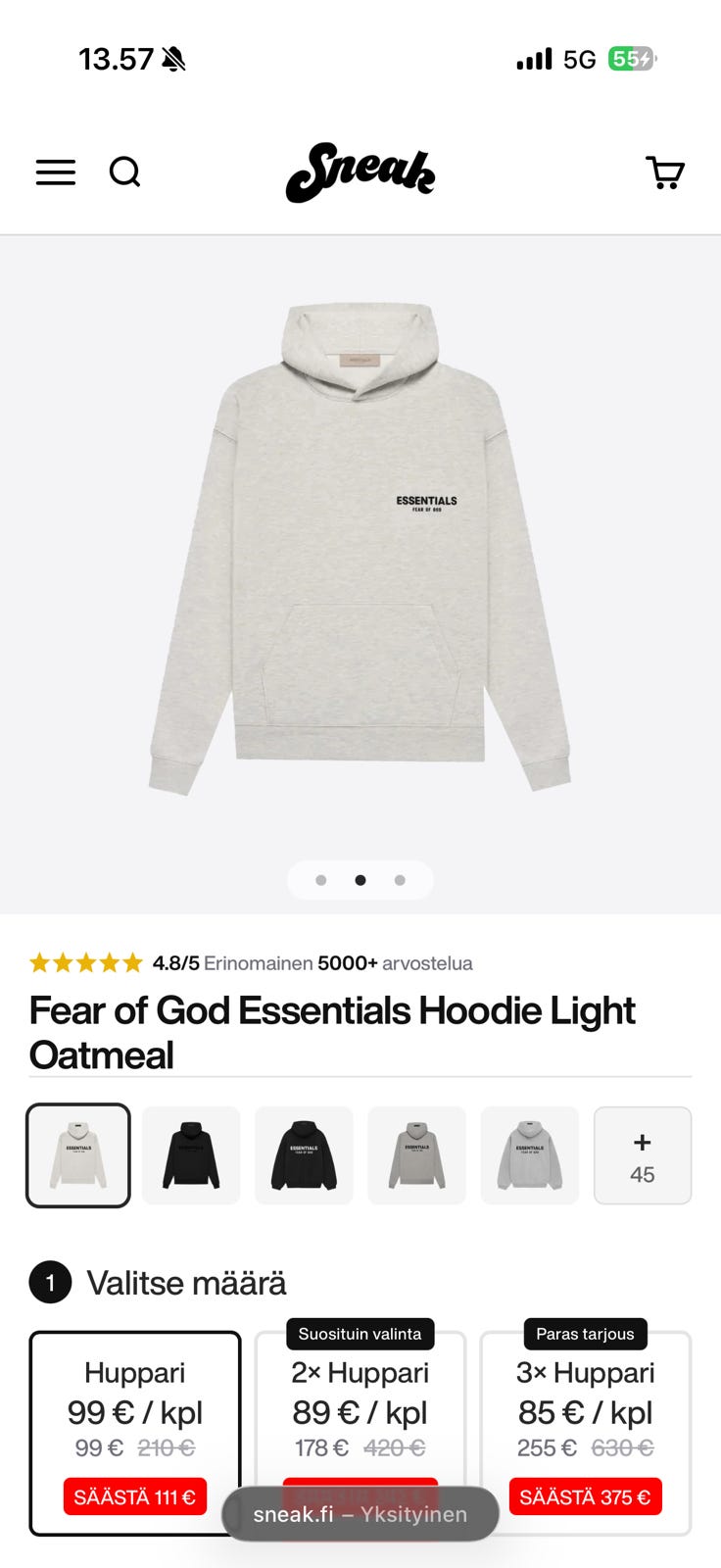Viewport: 721px width, 1568px height.
Task: Open the hoodie product image
Action: 360,549
